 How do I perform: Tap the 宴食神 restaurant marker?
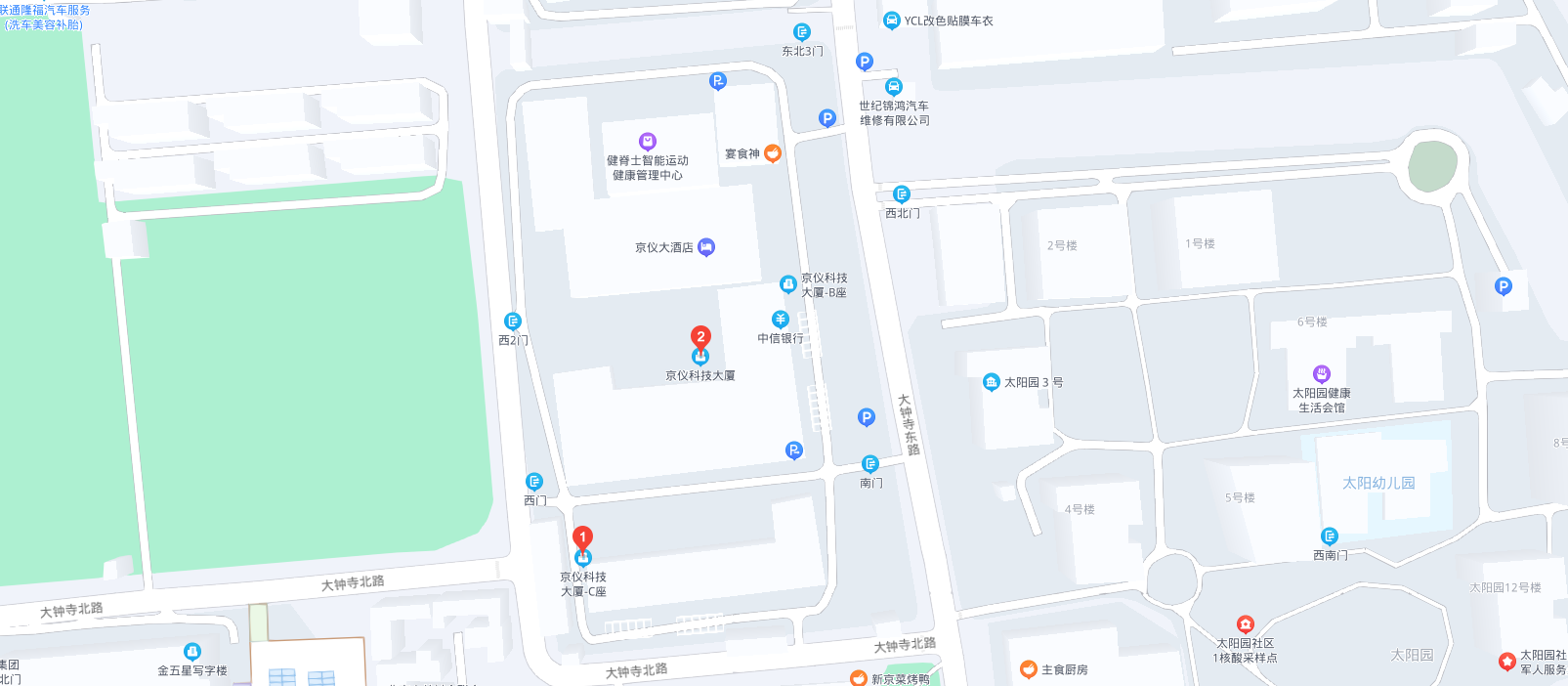point(772,153)
